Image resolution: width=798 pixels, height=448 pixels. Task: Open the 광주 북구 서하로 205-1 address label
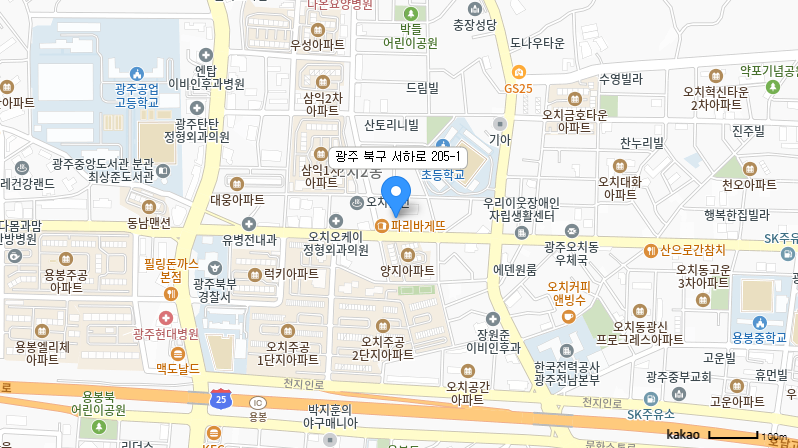point(397,157)
